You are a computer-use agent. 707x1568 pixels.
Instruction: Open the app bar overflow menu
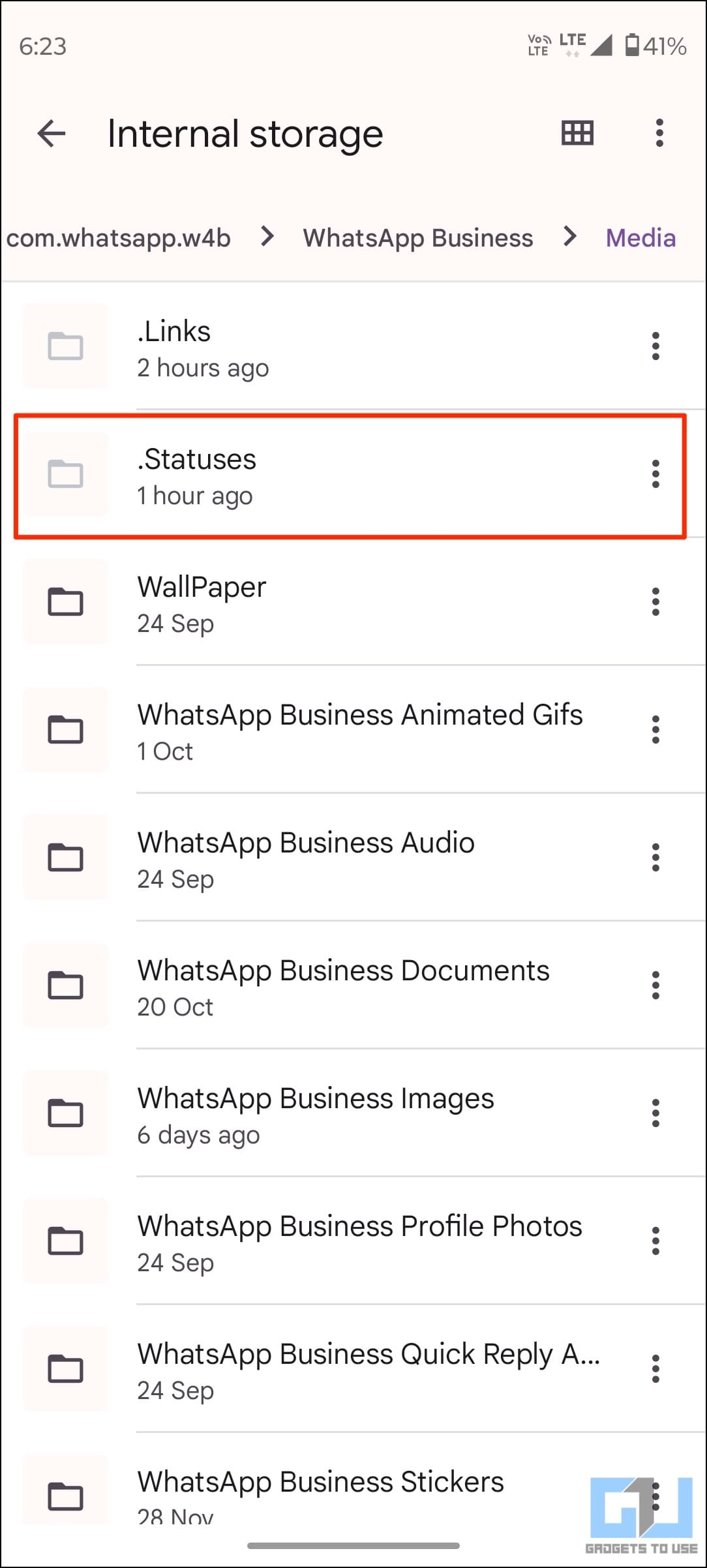coord(659,133)
